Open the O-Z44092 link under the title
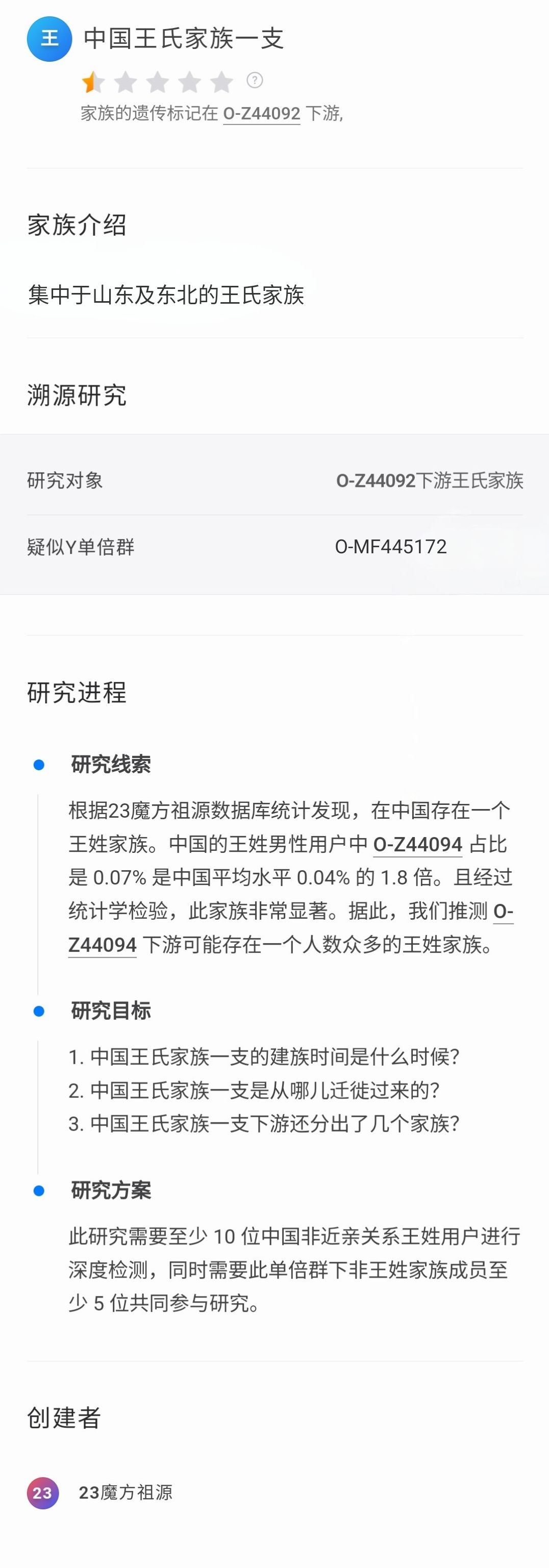This screenshot has width=549, height=1568. (262, 113)
